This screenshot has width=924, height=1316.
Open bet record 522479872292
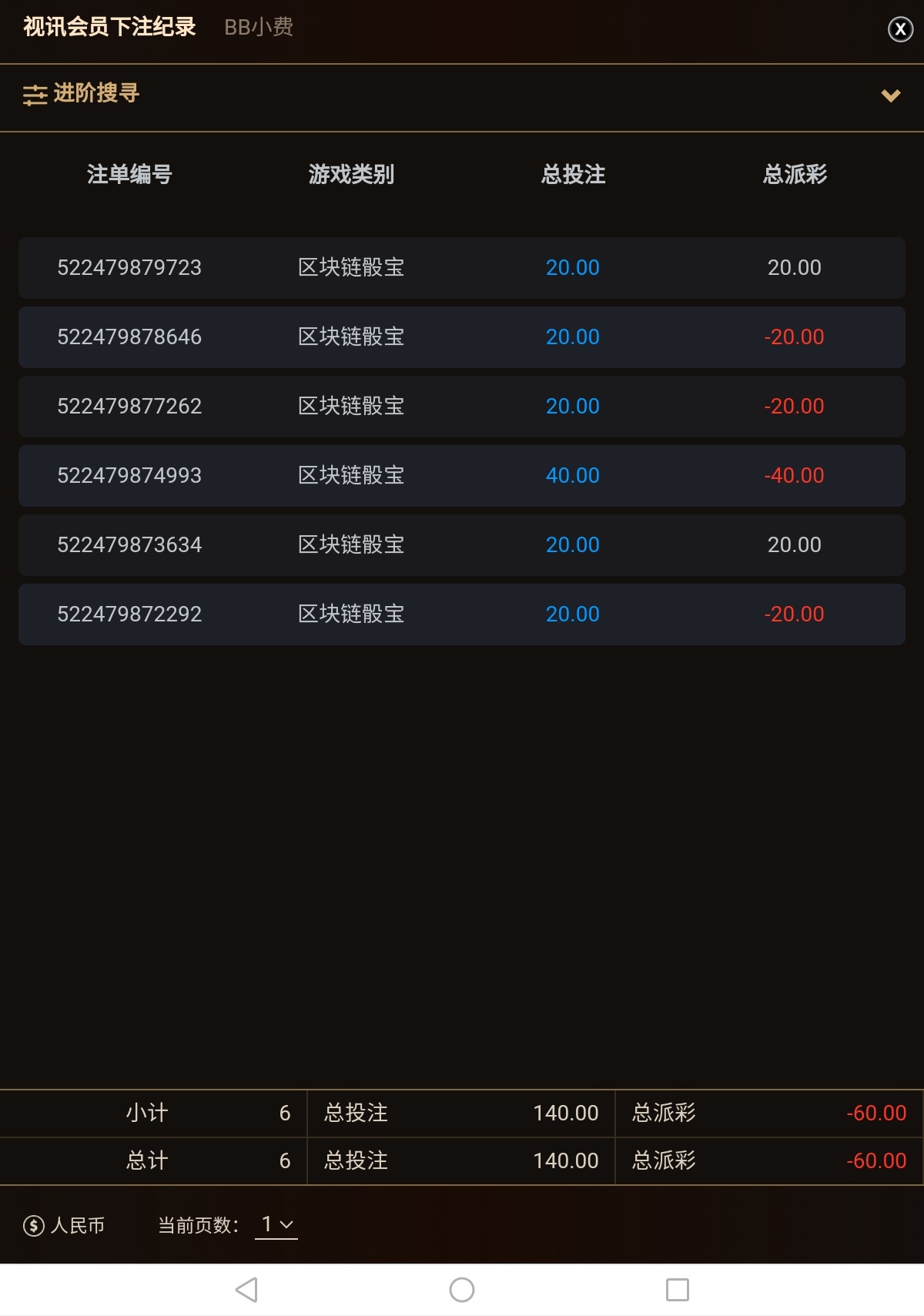point(129,614)
